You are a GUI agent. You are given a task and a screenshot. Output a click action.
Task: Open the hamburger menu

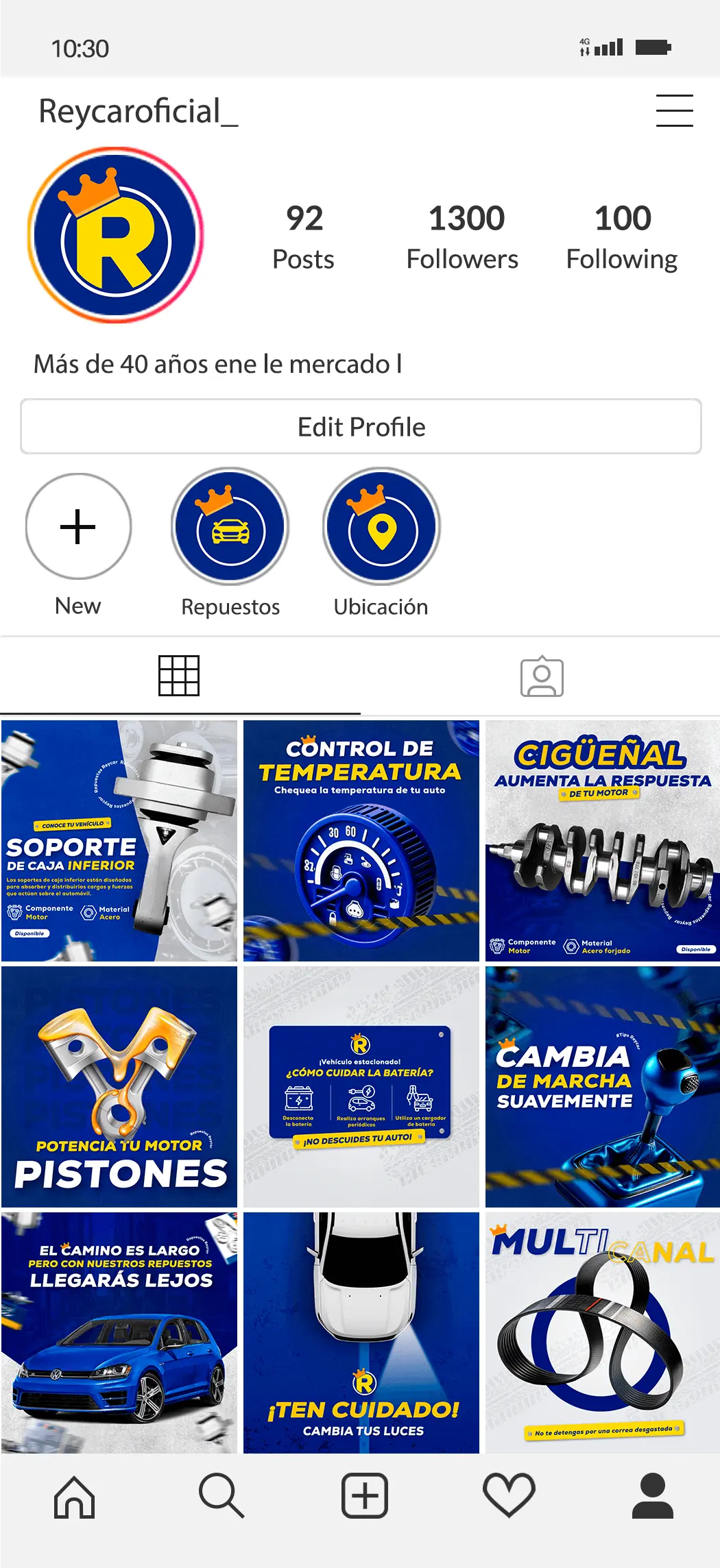(x=674, y=111)
